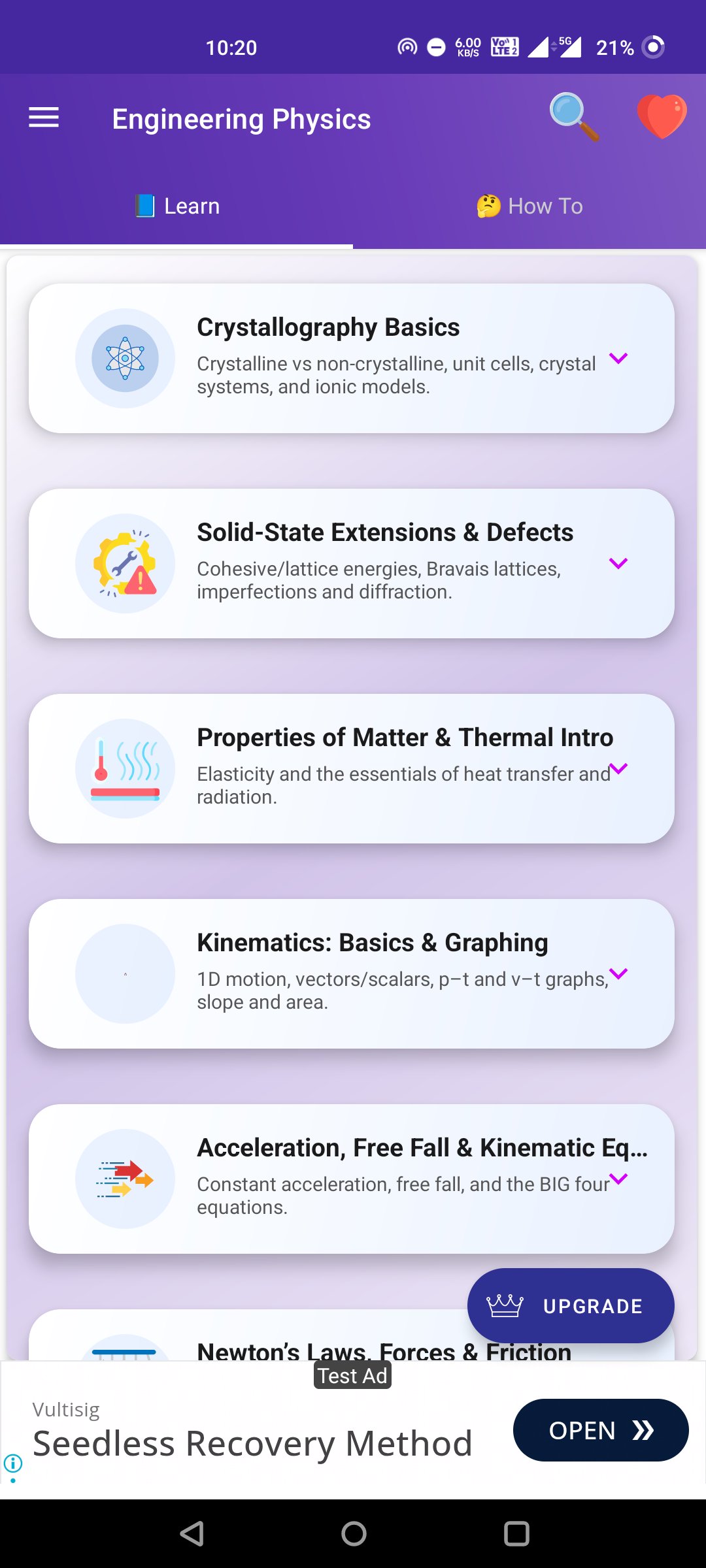This screenshot has width=706, height=1568.
Task: Open favorites using the red heart icon
Action: [662, 116]
